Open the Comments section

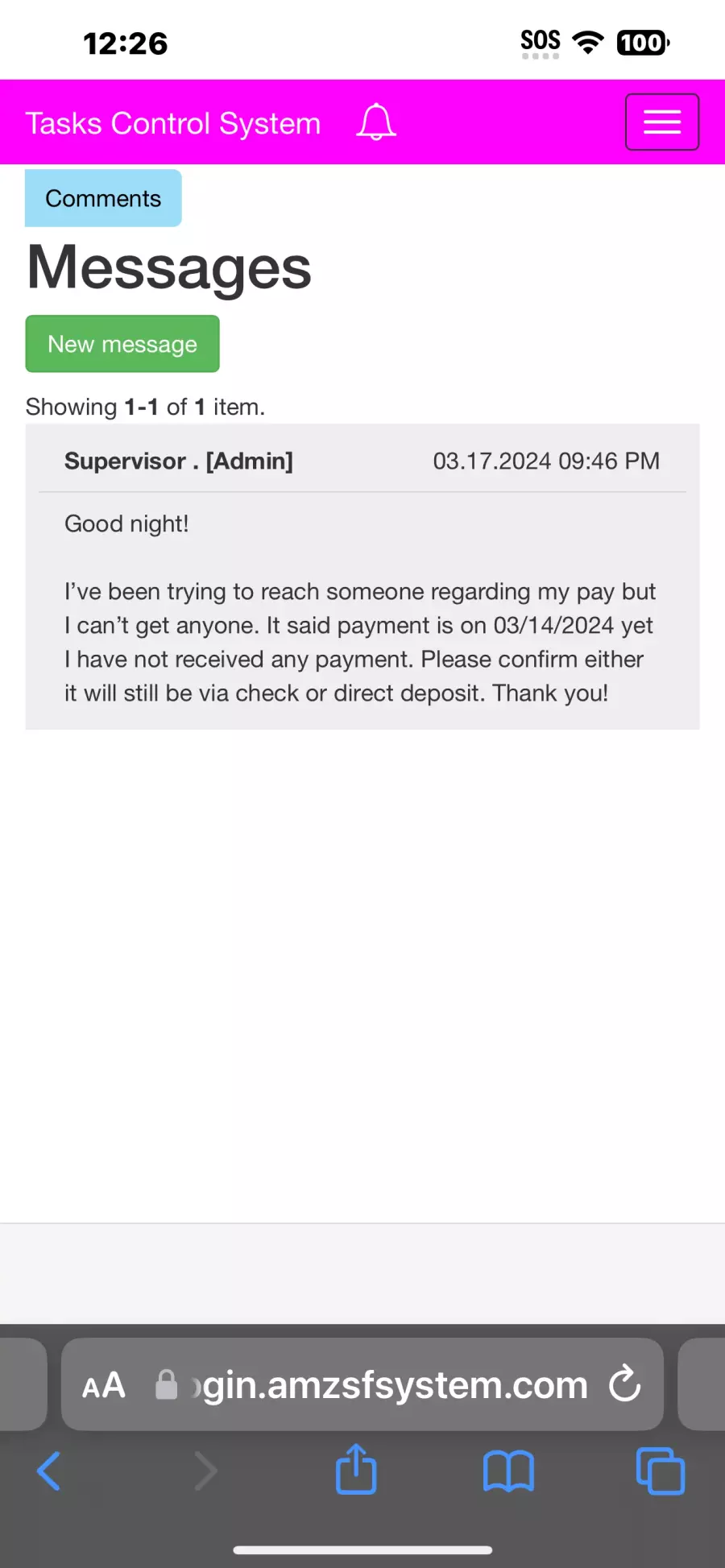(x=103, y=198)
